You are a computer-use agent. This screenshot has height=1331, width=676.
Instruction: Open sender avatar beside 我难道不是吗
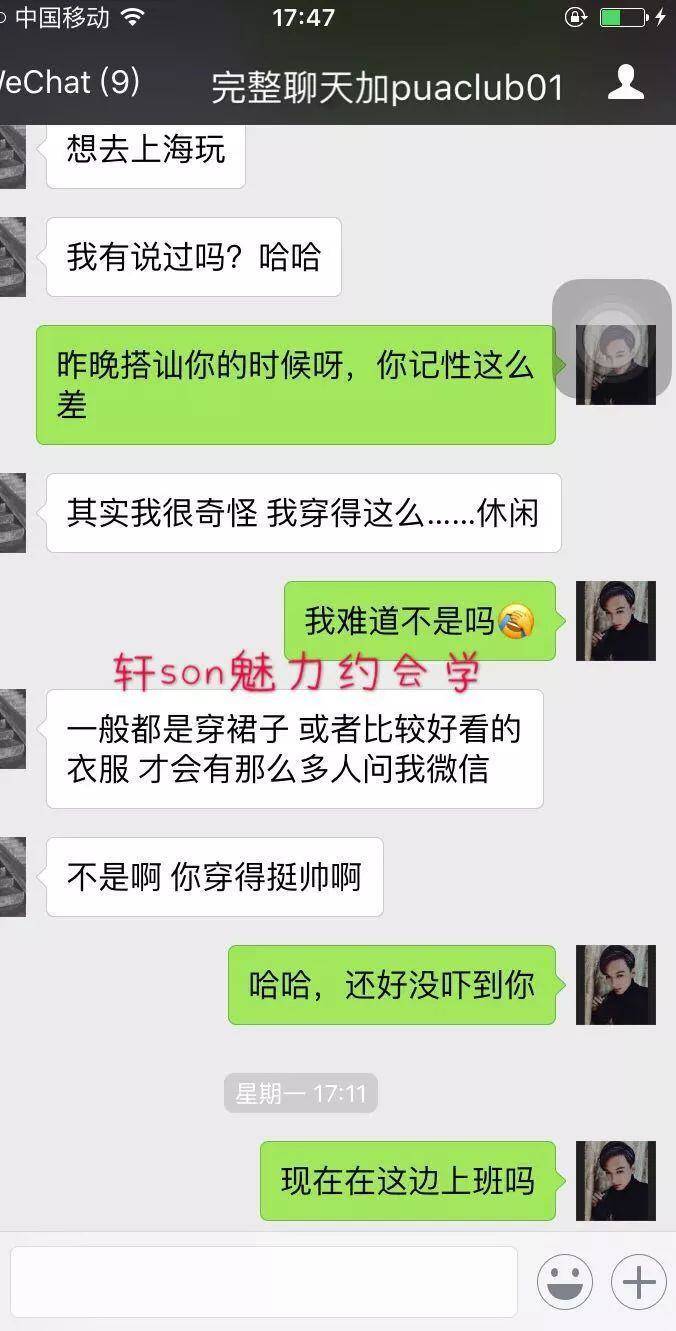(x=615, y=621)
